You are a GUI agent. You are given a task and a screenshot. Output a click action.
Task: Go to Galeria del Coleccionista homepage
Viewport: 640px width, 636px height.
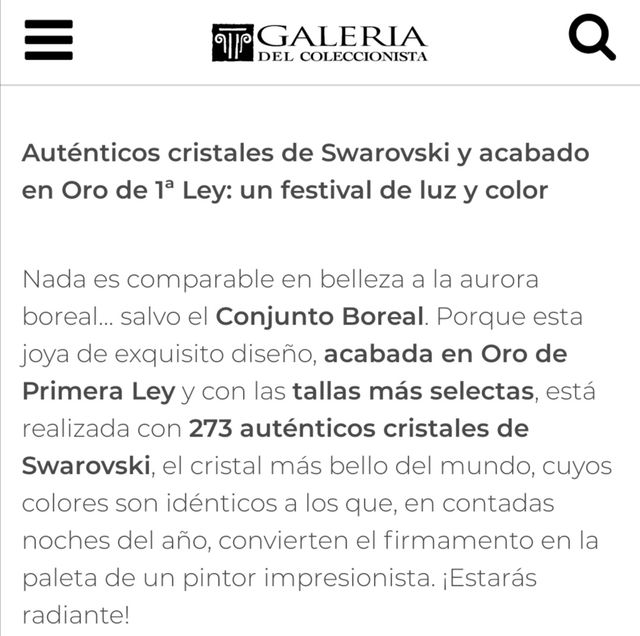point(320,42)
